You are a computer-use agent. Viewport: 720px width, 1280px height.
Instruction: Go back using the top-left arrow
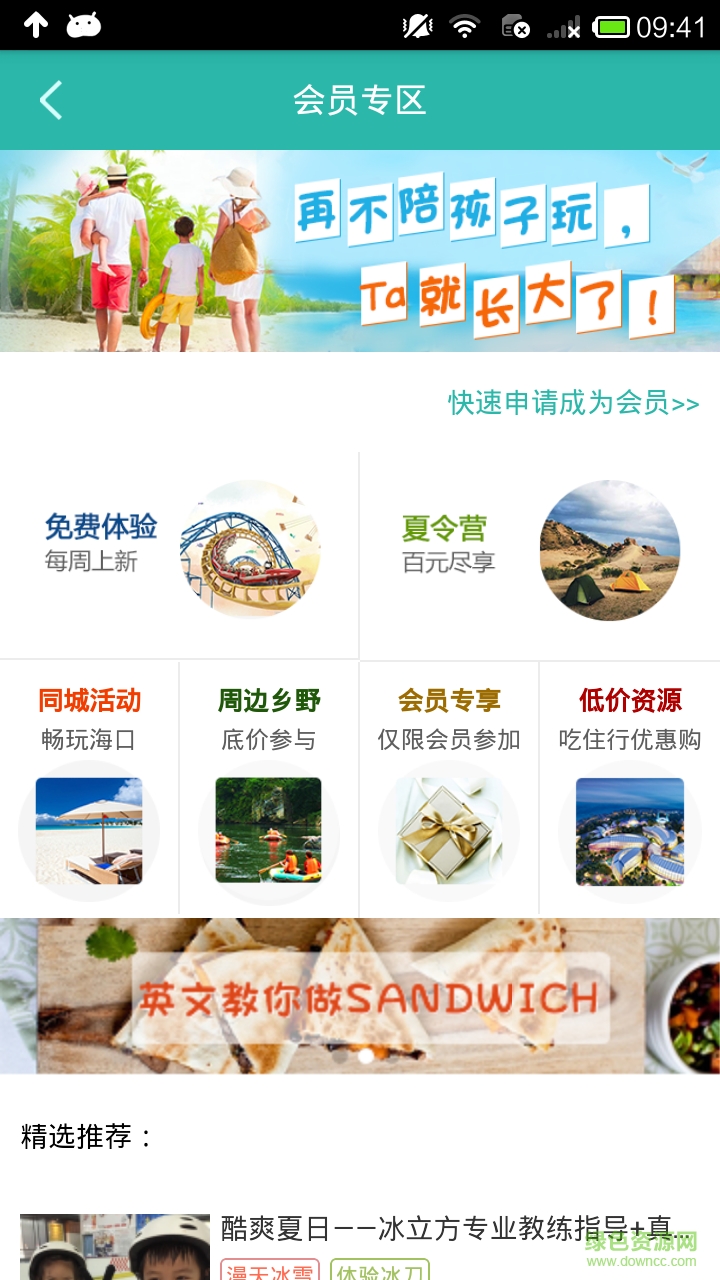click(x=51, y=100)
